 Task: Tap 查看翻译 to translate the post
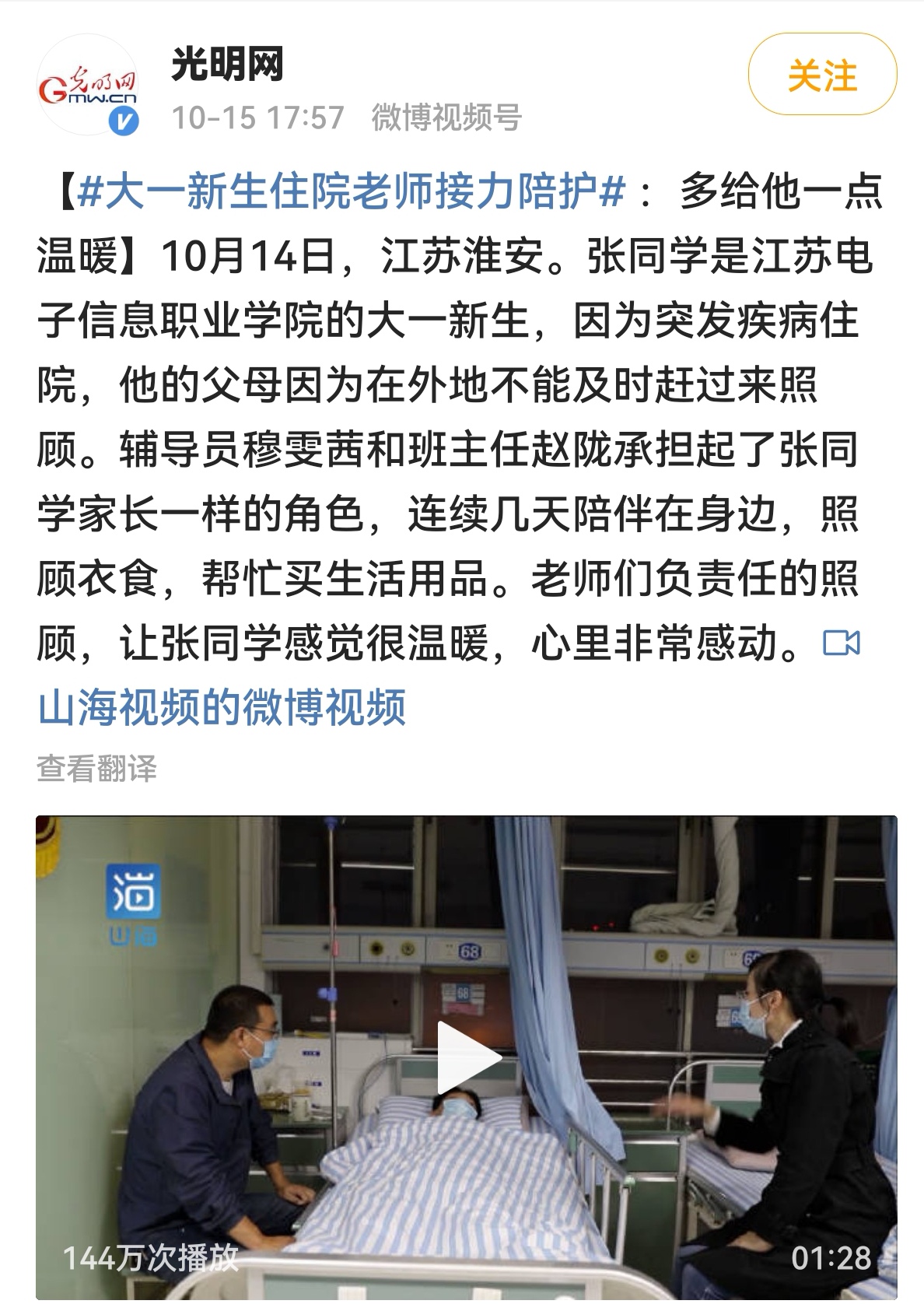tap(97, 769)
